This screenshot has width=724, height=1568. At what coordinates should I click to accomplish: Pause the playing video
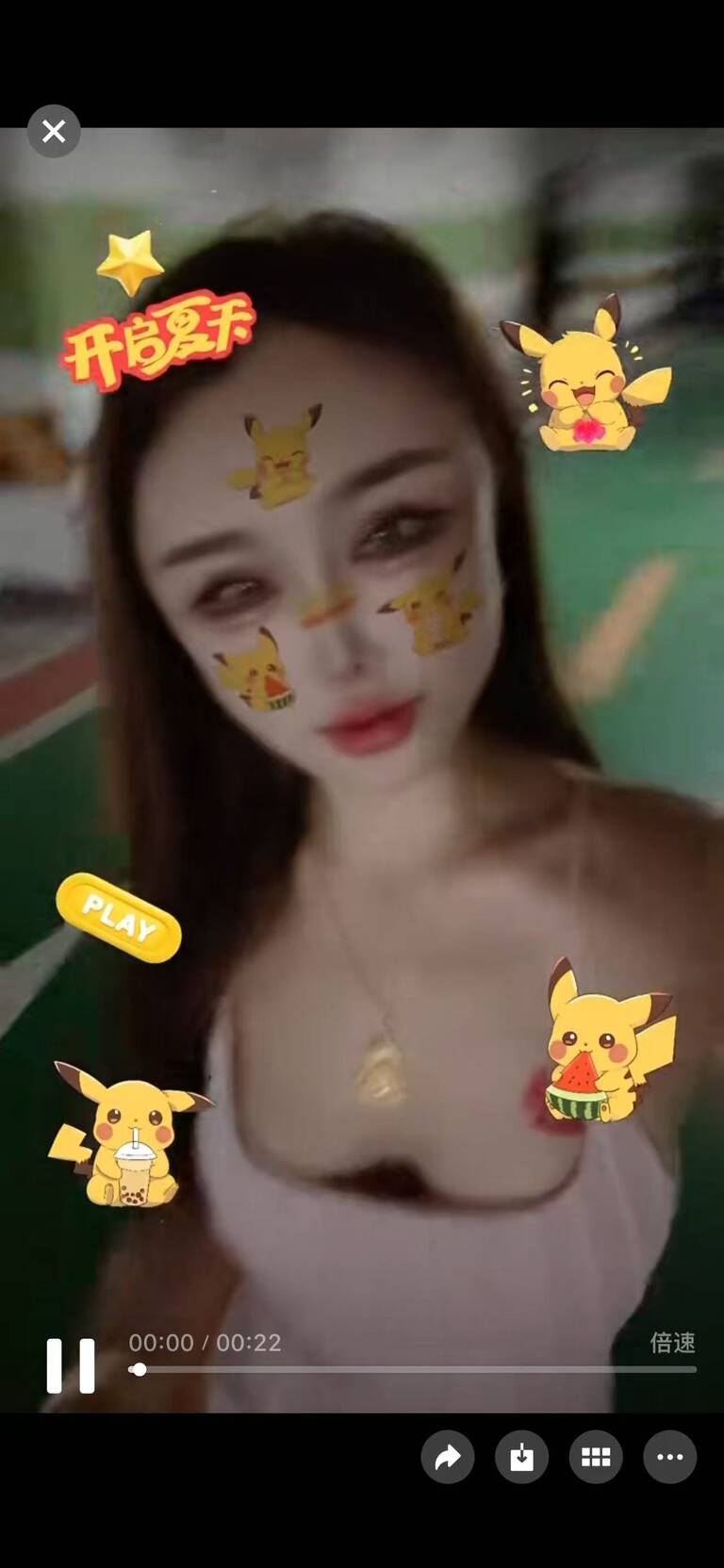tap(71, 1365)
